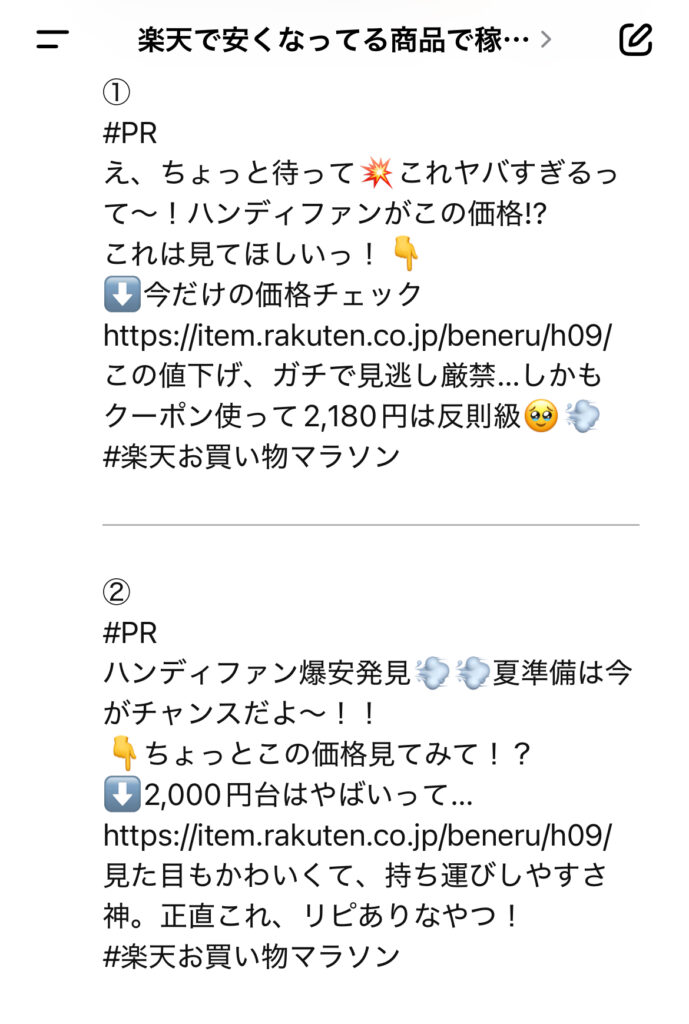Open the sidebar menu
The width and height of the screenshot is (689, 1024).
coord(52,40)
